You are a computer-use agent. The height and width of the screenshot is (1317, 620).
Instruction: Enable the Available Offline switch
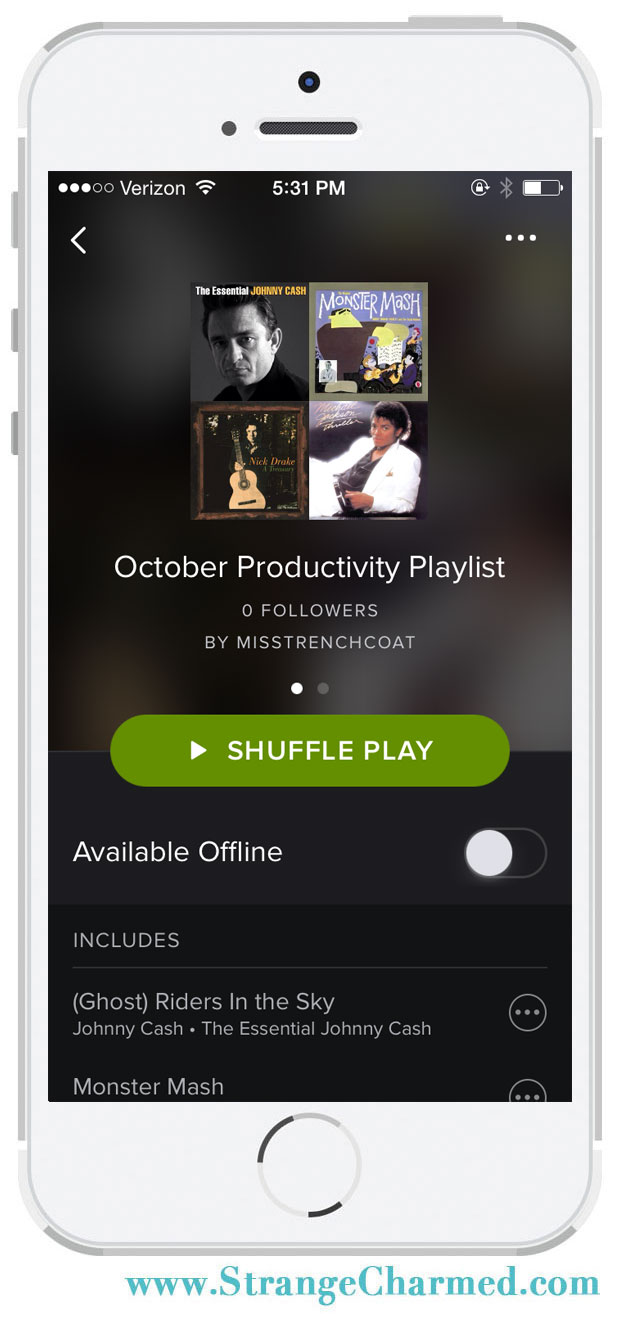505,853
